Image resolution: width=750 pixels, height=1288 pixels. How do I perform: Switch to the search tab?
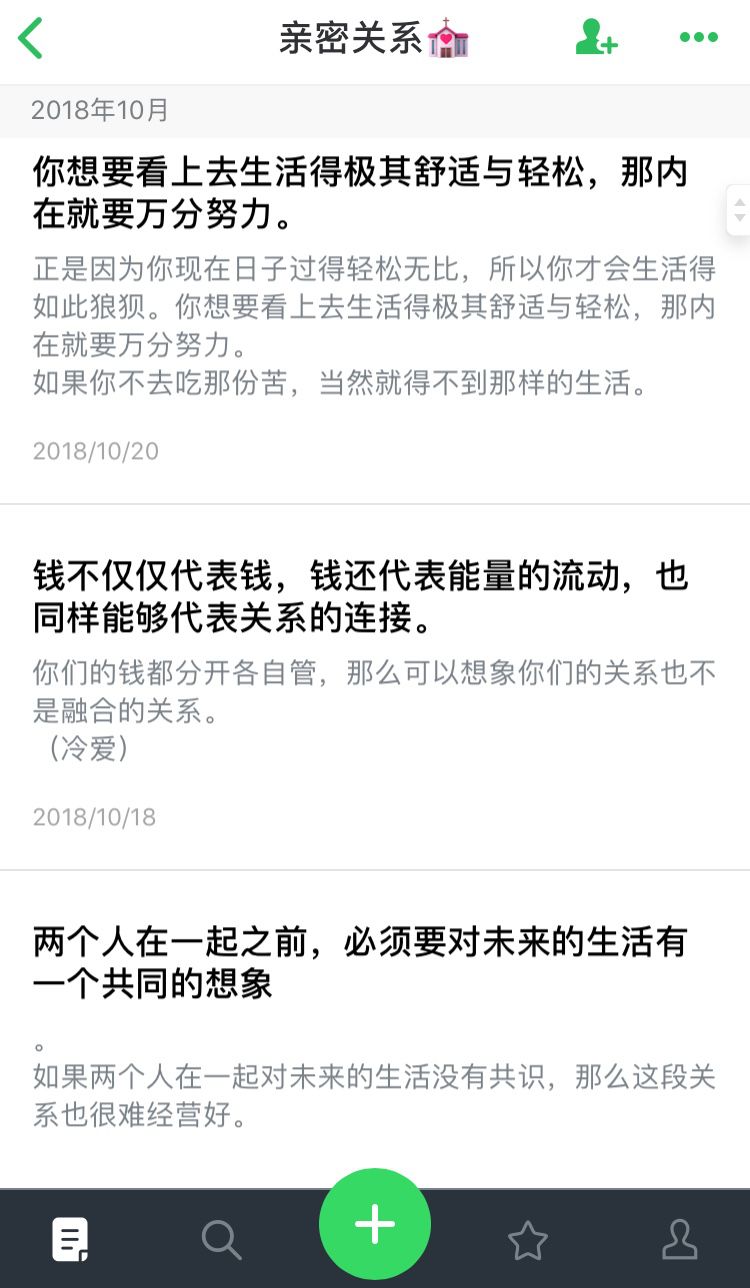coord(221,1240)
